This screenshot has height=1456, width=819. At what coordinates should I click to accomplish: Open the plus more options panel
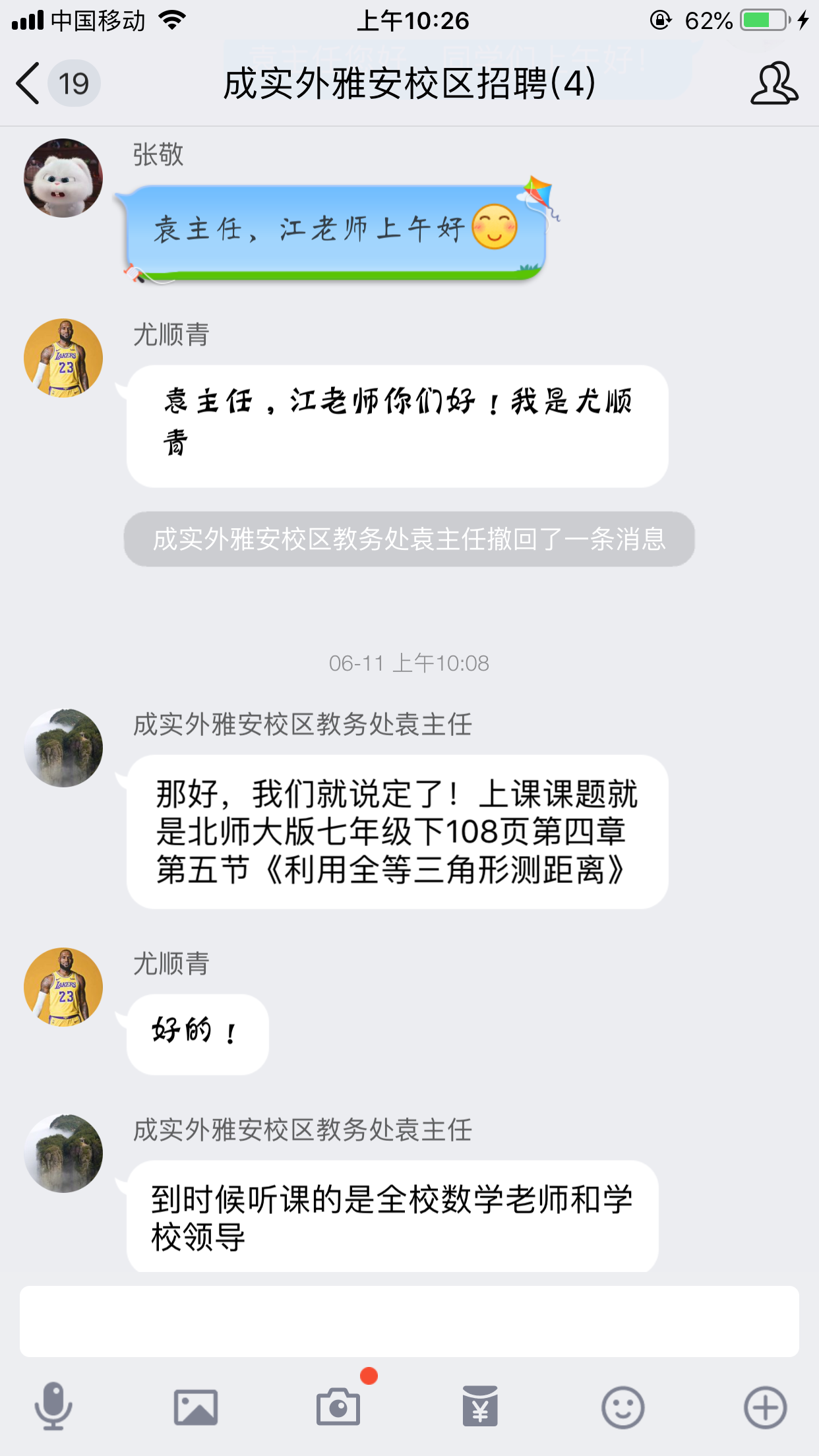point(765,1407)
